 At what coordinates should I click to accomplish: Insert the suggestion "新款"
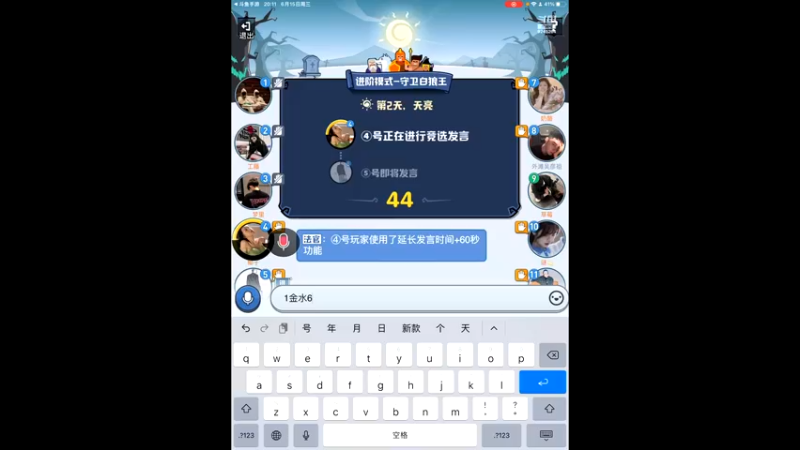click(x=411, y=328)
